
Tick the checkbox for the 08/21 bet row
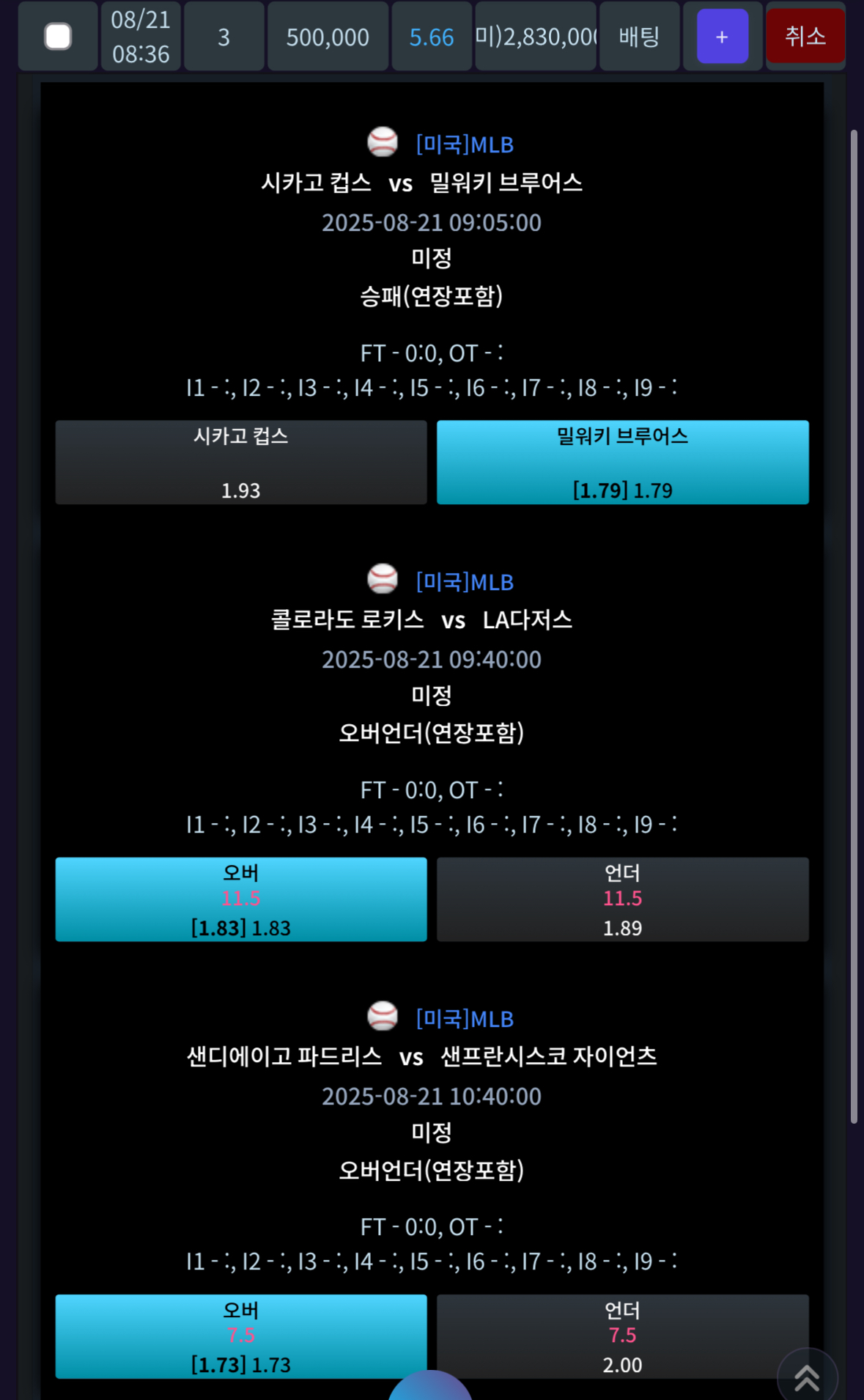click(x=58, y=37)
